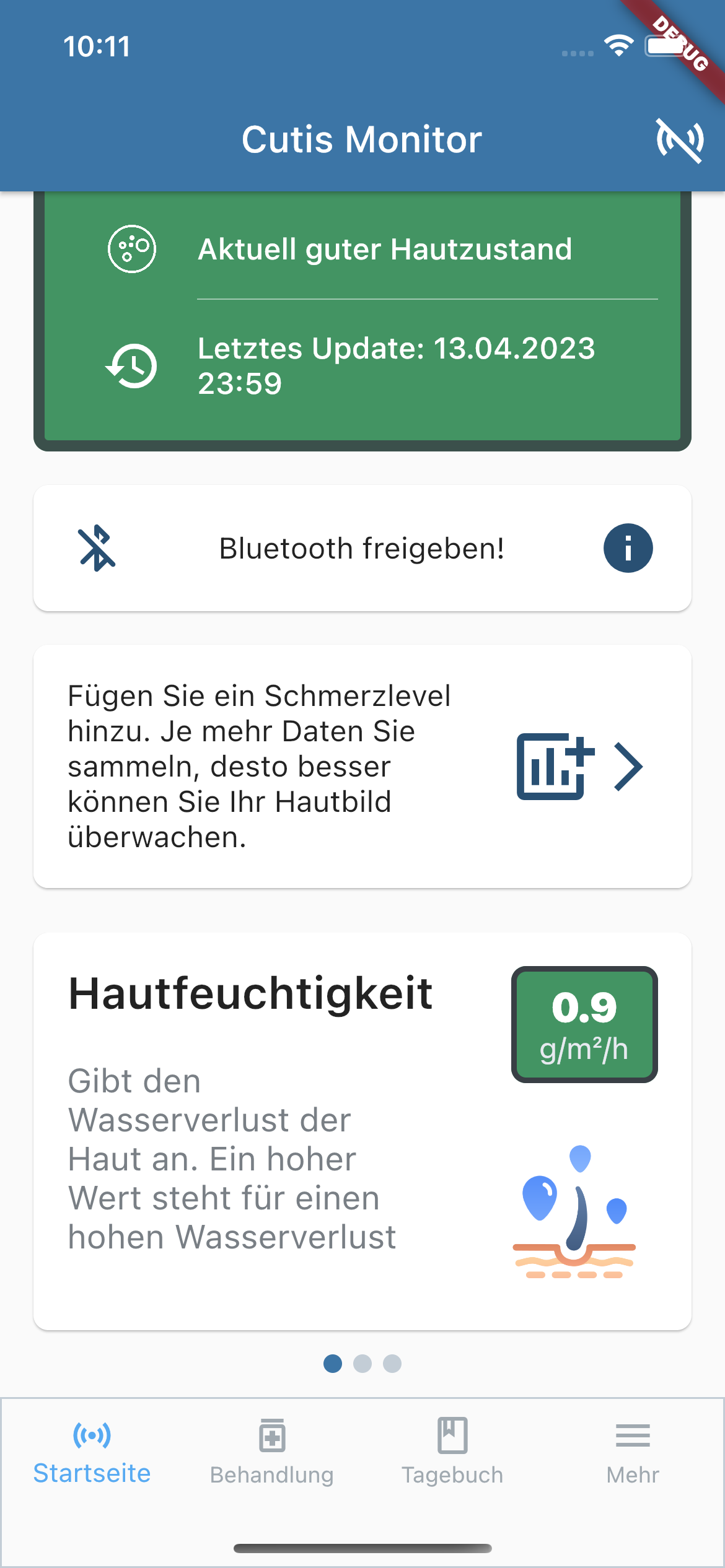The height and width of the screenshot is (1568, 725).
Task: Tap the history clock icon next to update time
Action: point(132,367)
